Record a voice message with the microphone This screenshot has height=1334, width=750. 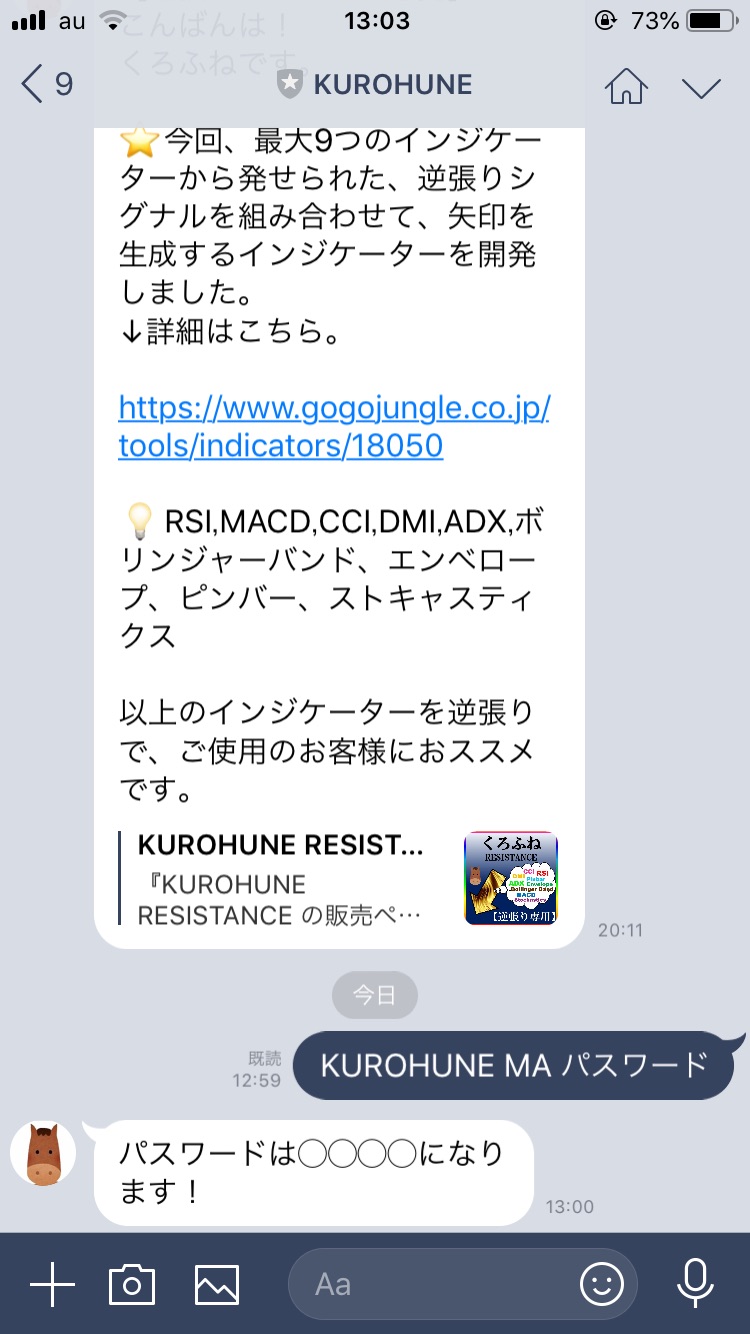695,1284
